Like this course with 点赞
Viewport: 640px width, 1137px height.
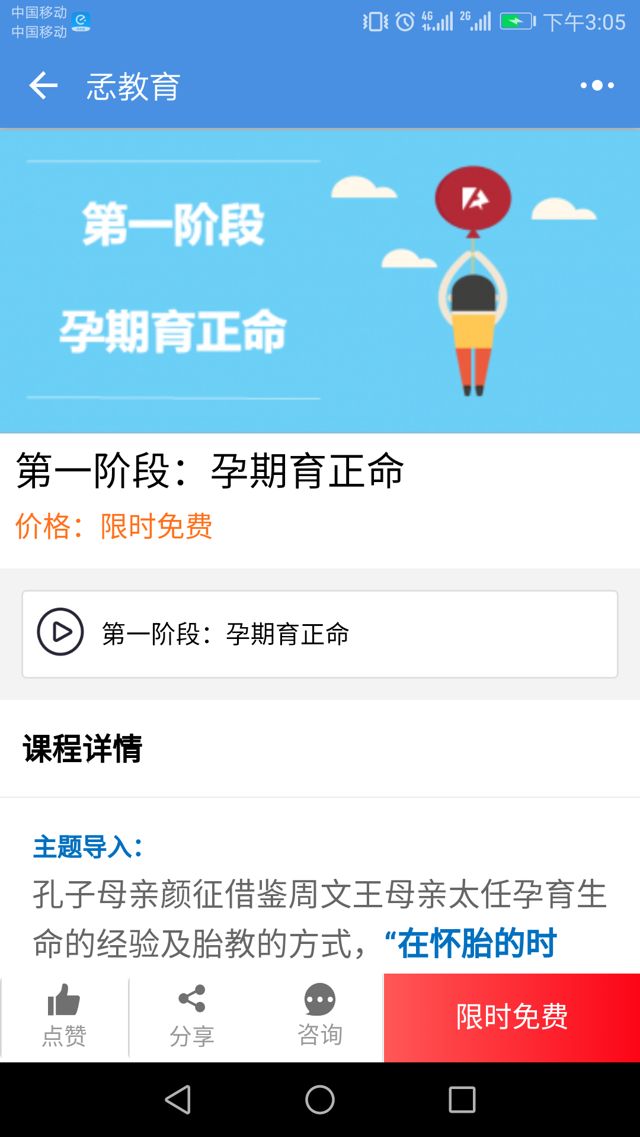click(x=64, y=1015)
